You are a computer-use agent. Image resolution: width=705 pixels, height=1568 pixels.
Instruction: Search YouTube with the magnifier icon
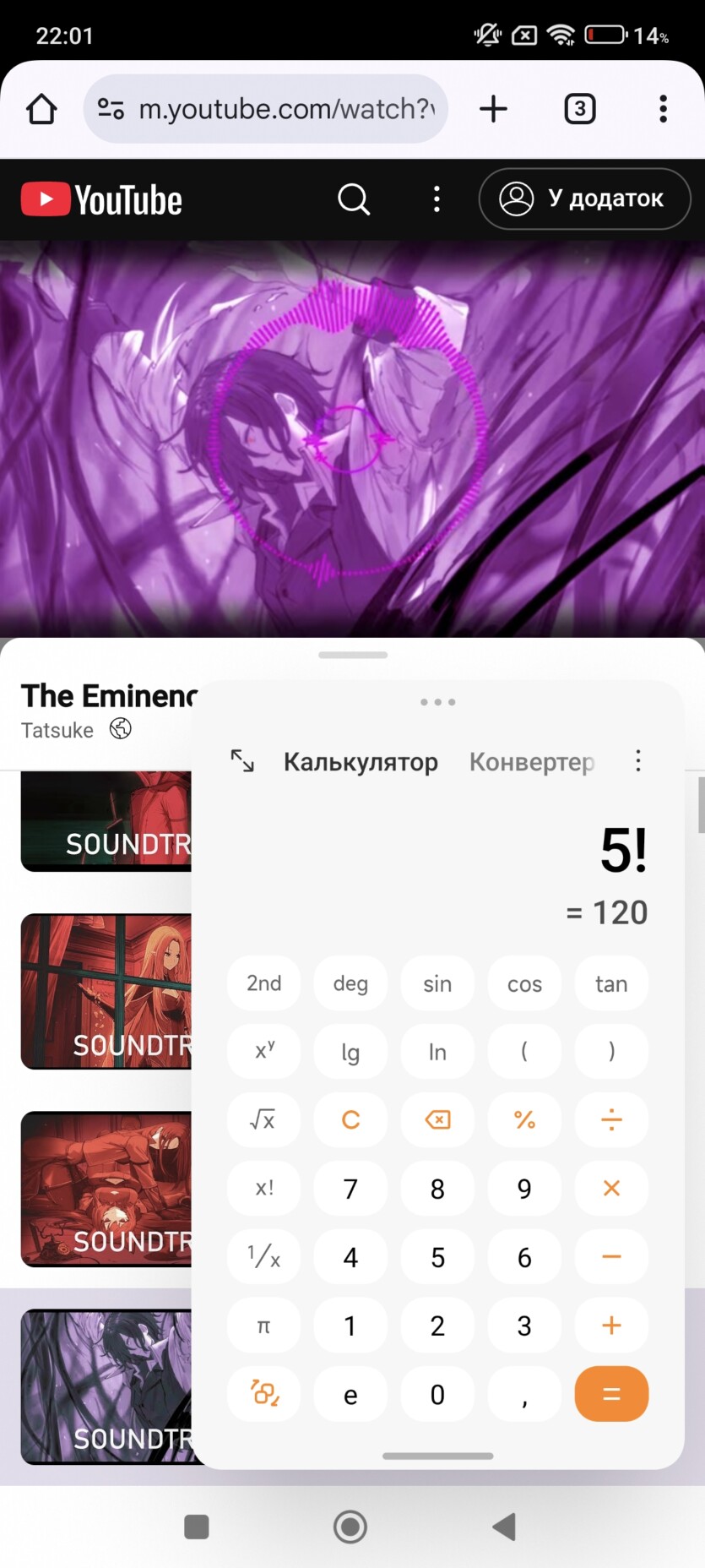[354, 199]
